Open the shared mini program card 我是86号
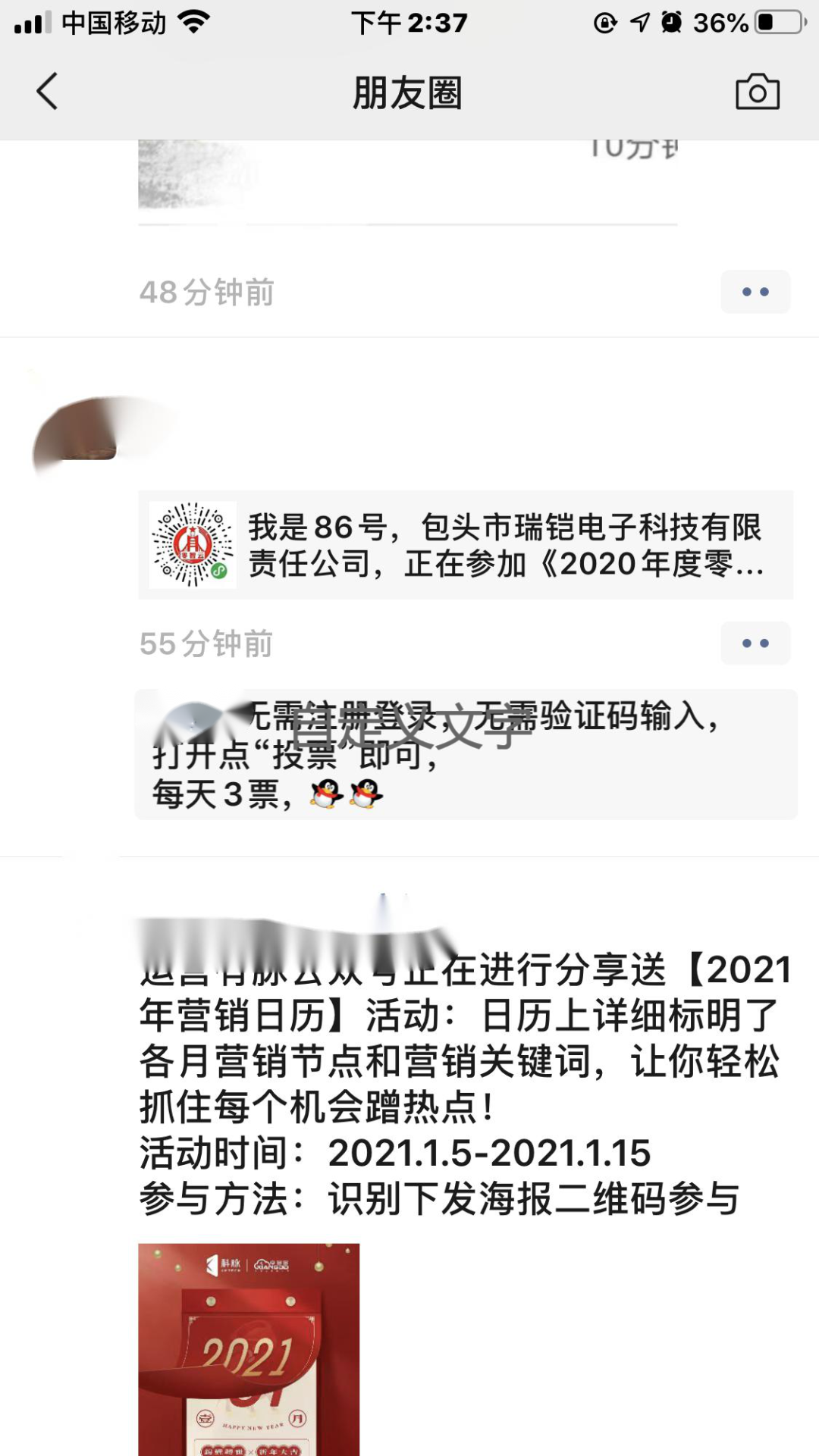Screen dimensions: 819x1456 coord(465,545)
